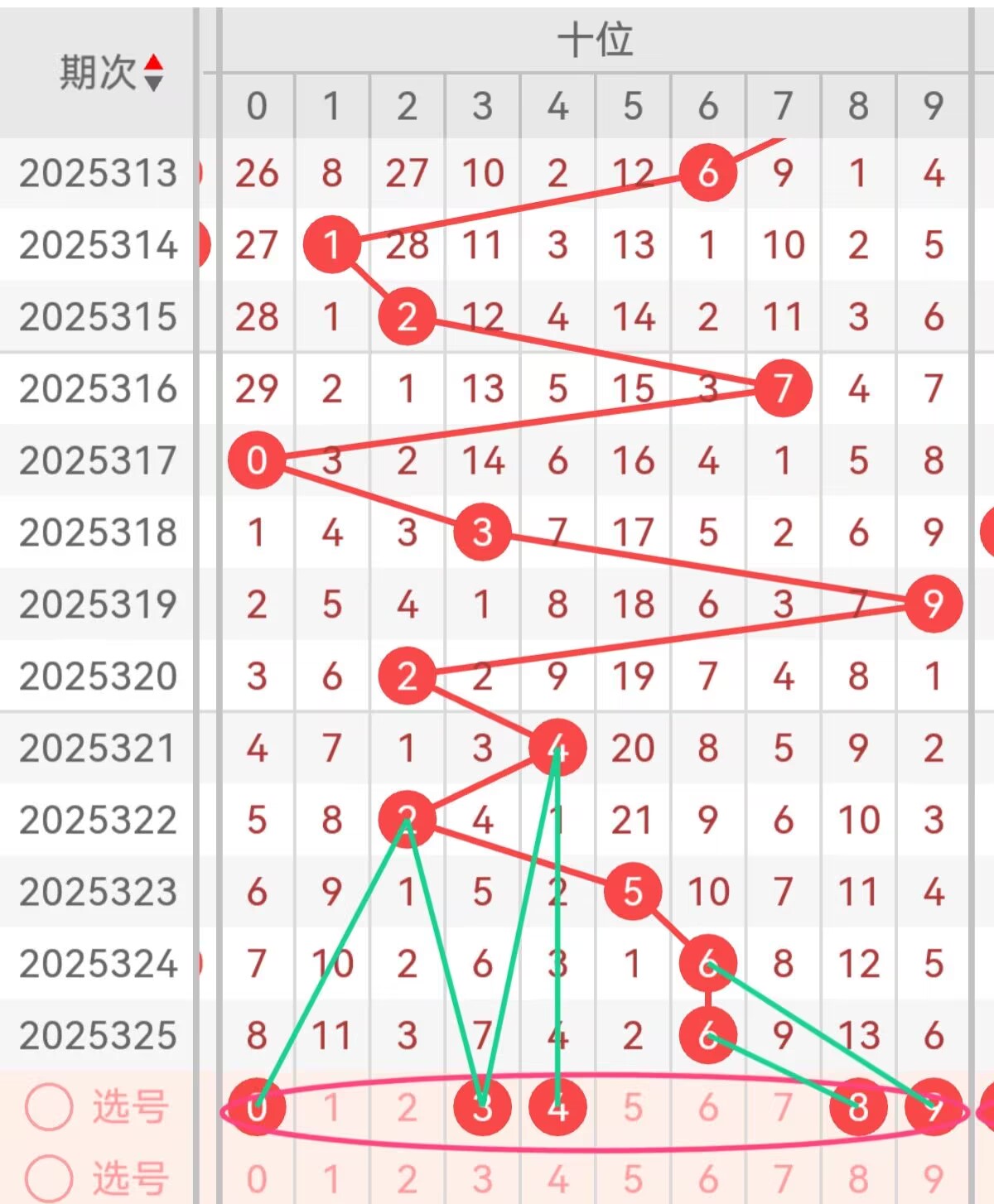The height and width of the screenshot is (1204, 994).
Task: Pick unselected 7 in the 选号 row with highlights
Action: (783, 1107)
